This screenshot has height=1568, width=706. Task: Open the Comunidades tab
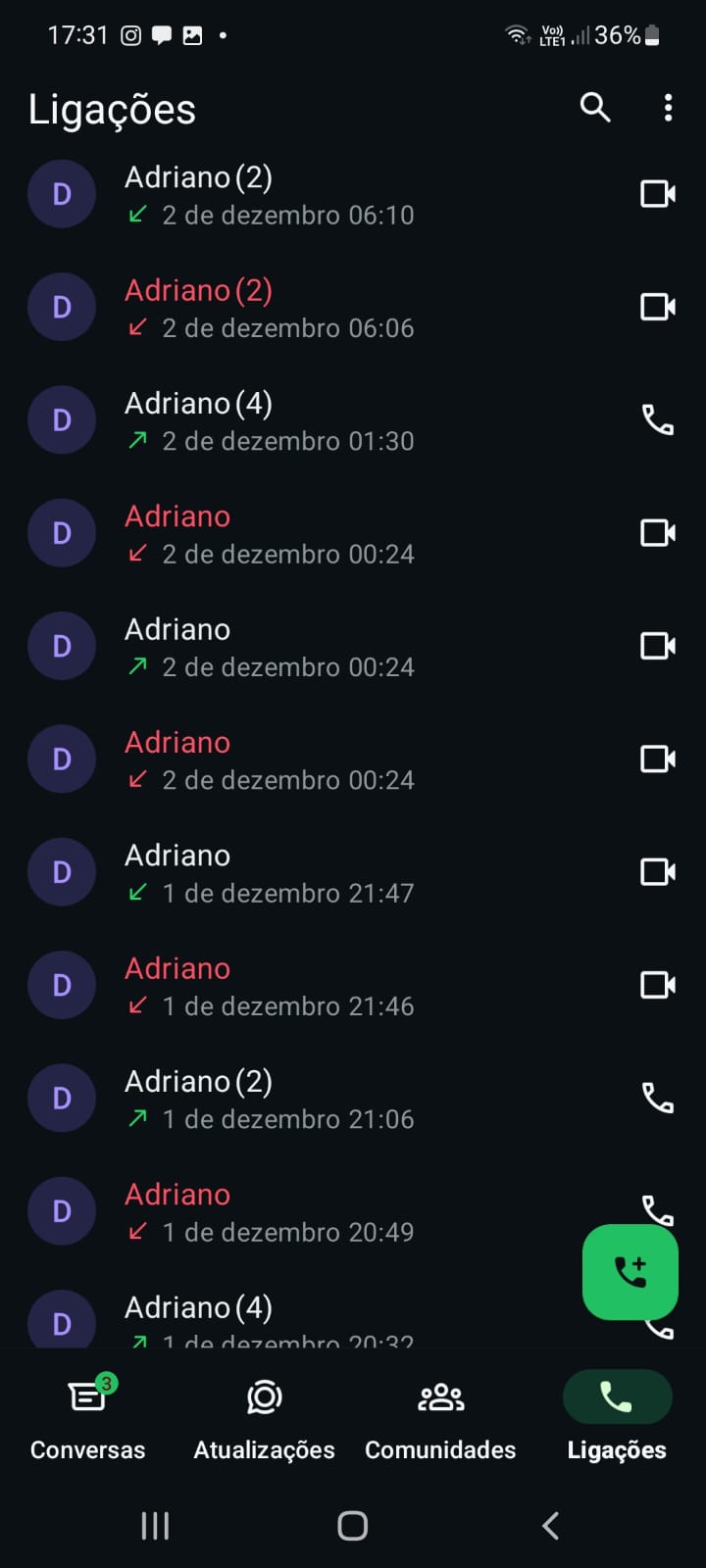(x=440, y=1418)
